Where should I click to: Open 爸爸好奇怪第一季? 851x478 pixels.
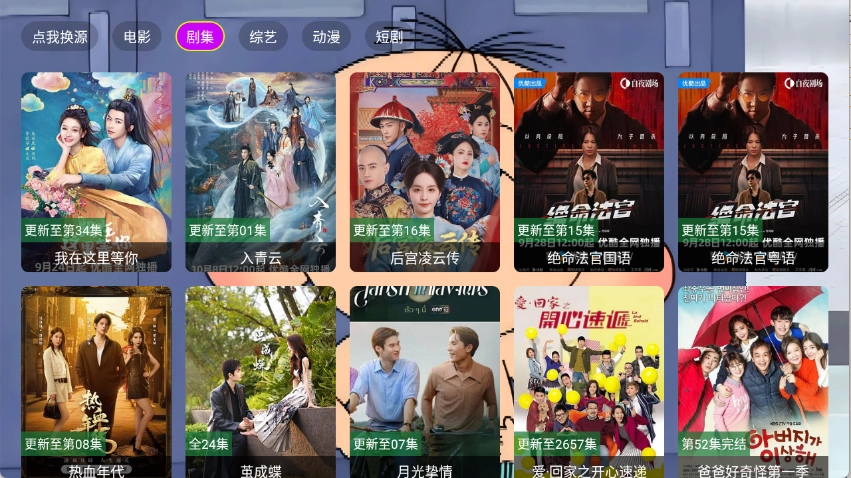[x=753, y=380]
